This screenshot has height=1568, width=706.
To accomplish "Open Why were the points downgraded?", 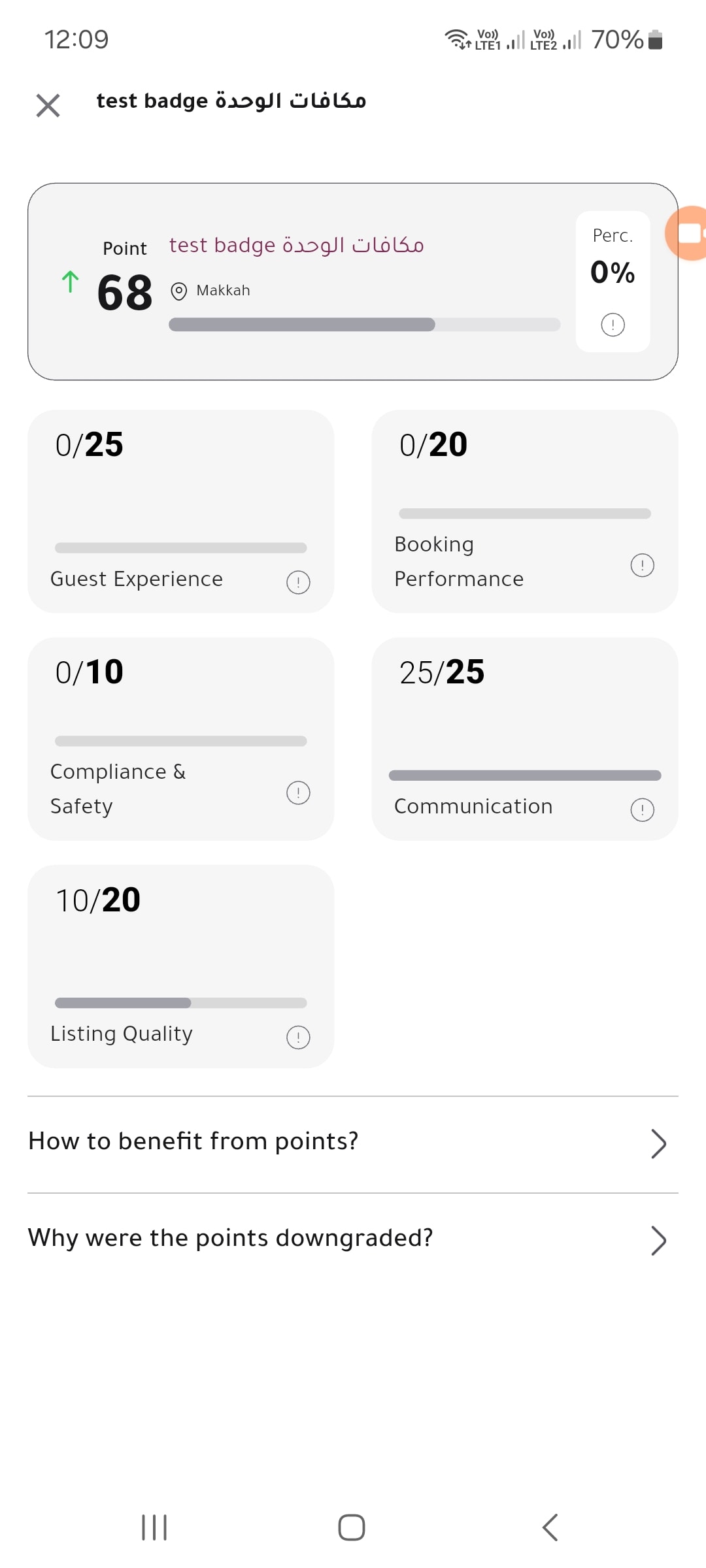I will pos(353,1241).
